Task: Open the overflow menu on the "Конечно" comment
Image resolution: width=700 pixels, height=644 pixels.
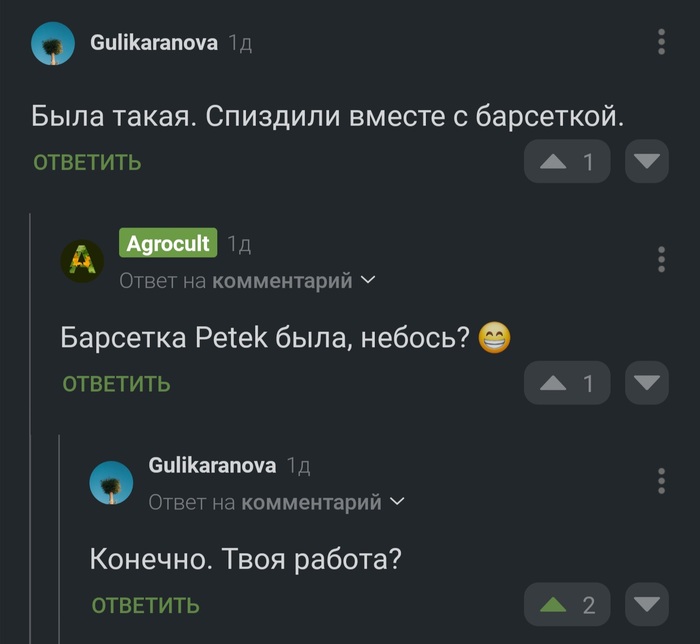Action: click(x=661, y=481)
